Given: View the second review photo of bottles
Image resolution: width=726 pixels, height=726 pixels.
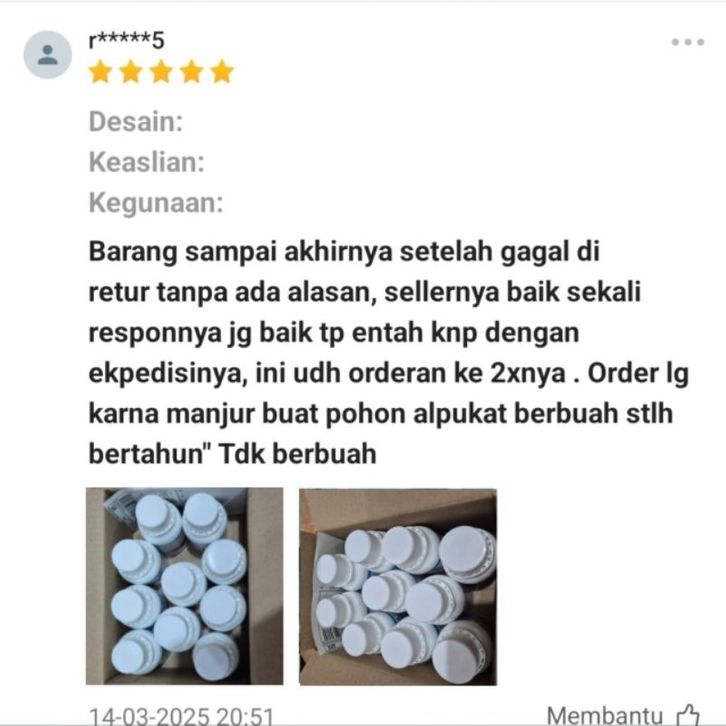Looking at the screenshot, I should (x=397, y=586).
